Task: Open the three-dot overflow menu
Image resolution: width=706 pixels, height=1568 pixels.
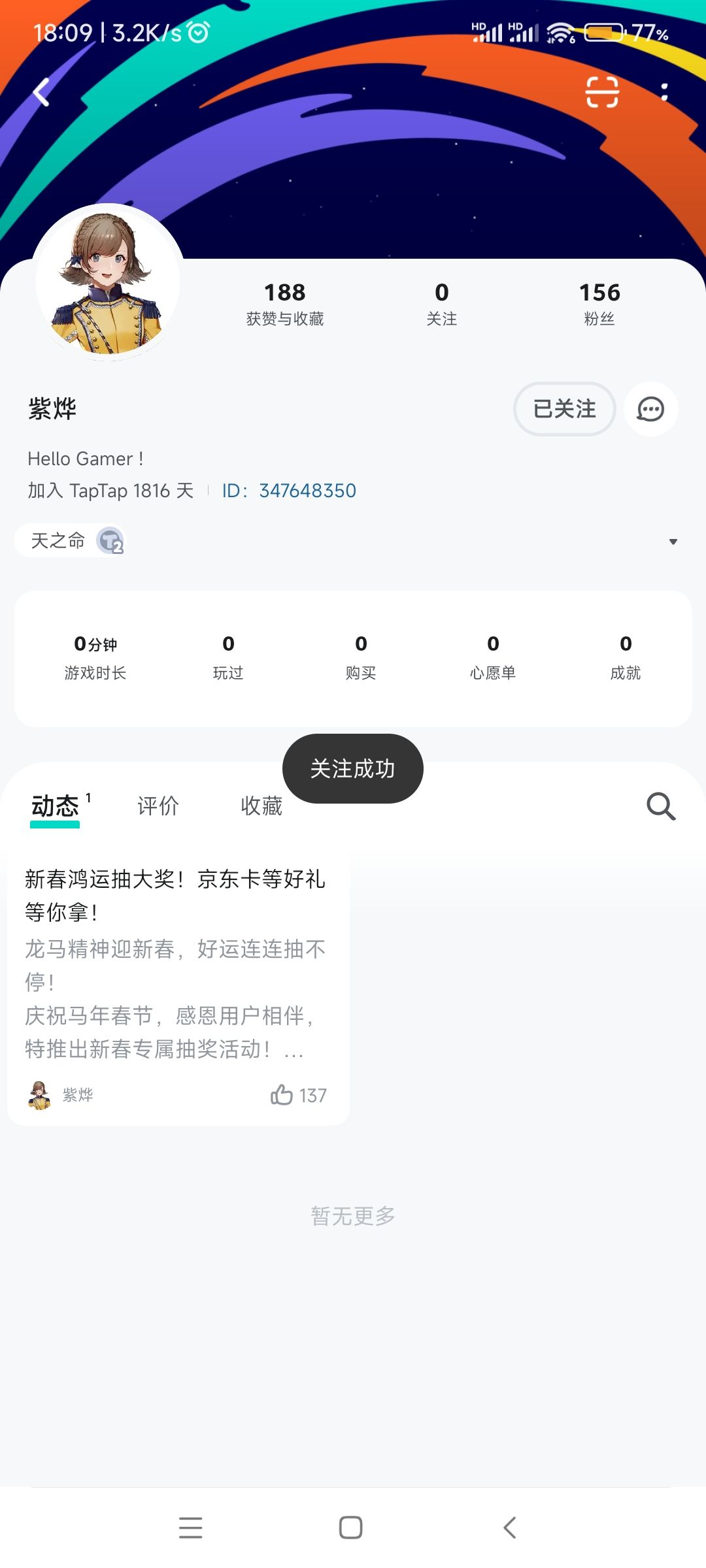Action: (664, 91)
